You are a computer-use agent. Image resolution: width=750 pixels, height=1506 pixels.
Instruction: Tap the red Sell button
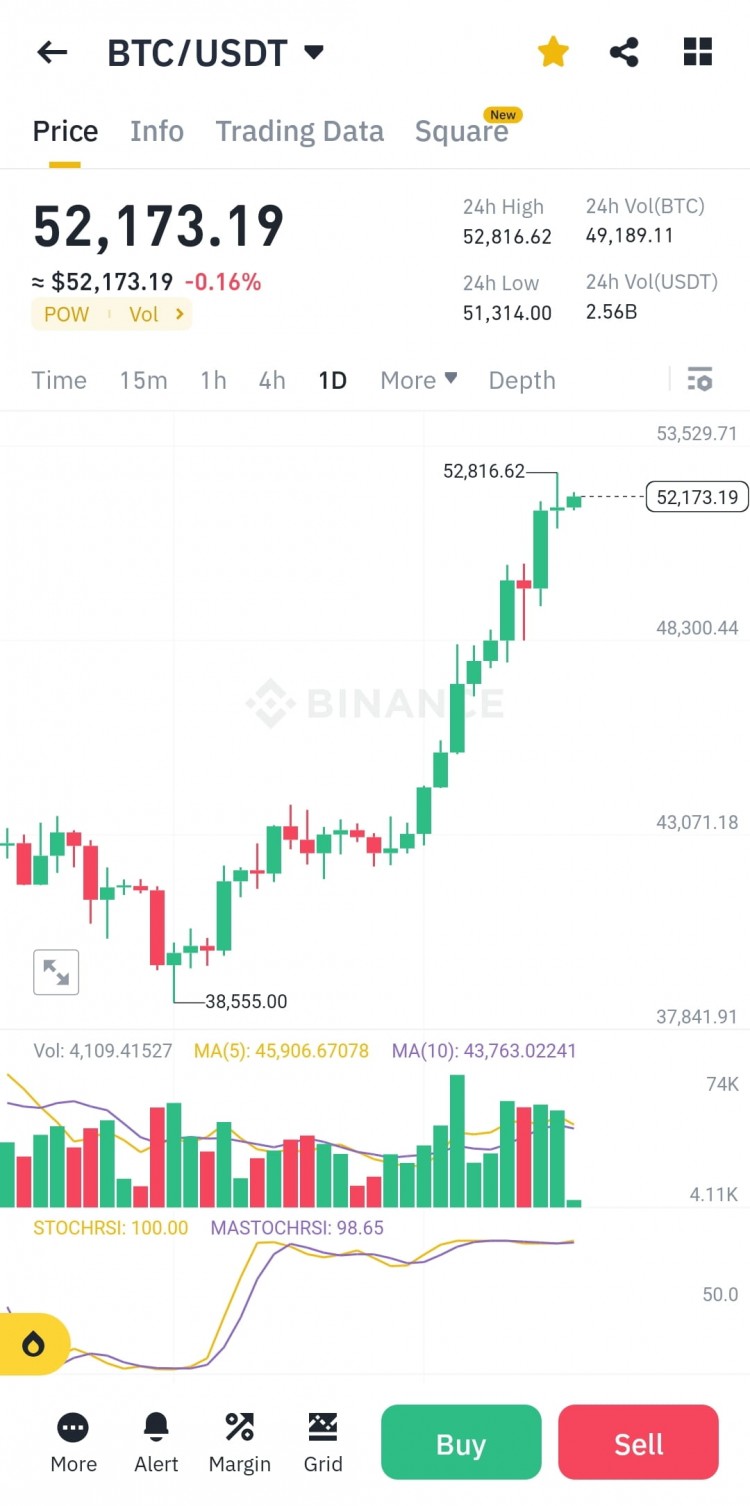pos(638,1443)
